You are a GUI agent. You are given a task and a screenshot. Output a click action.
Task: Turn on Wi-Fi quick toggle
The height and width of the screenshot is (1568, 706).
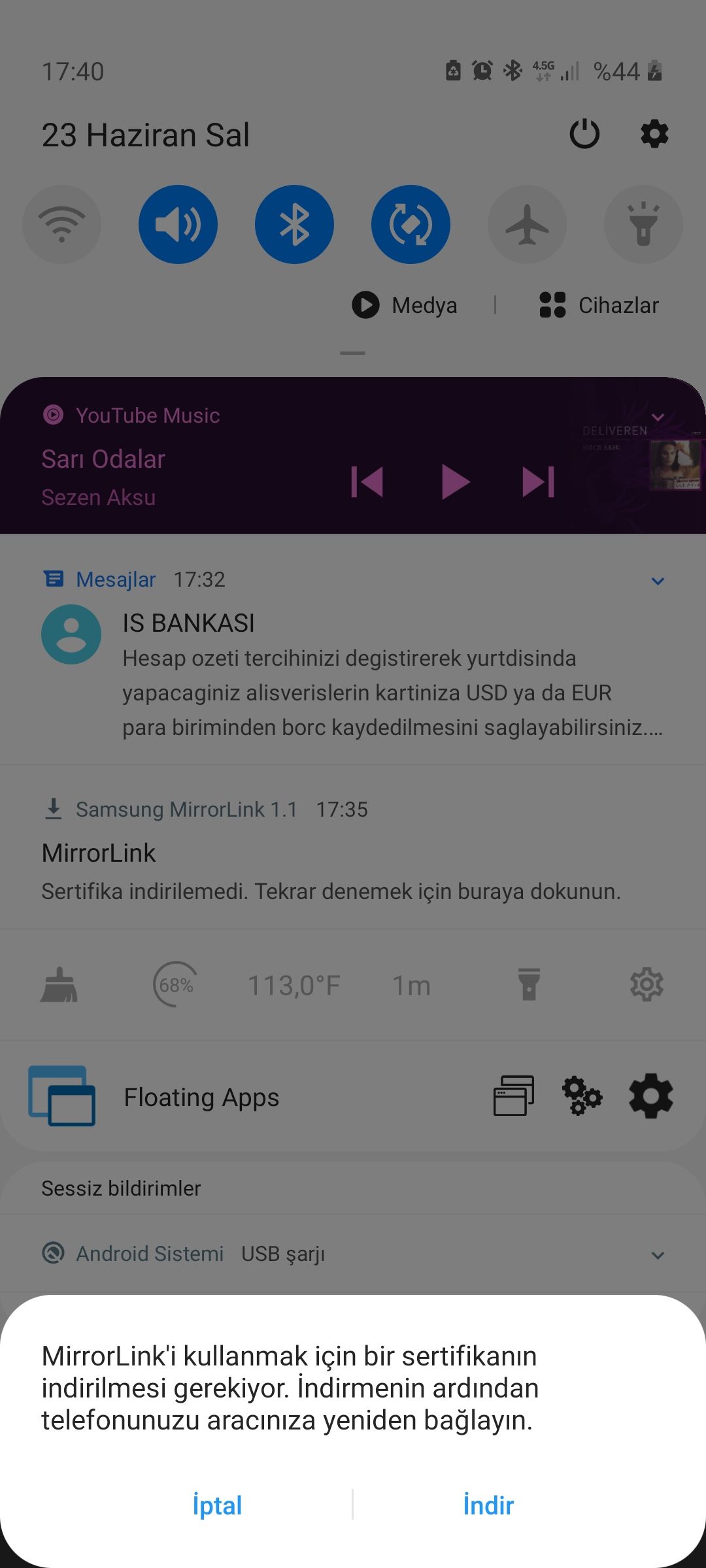[61, 225]
